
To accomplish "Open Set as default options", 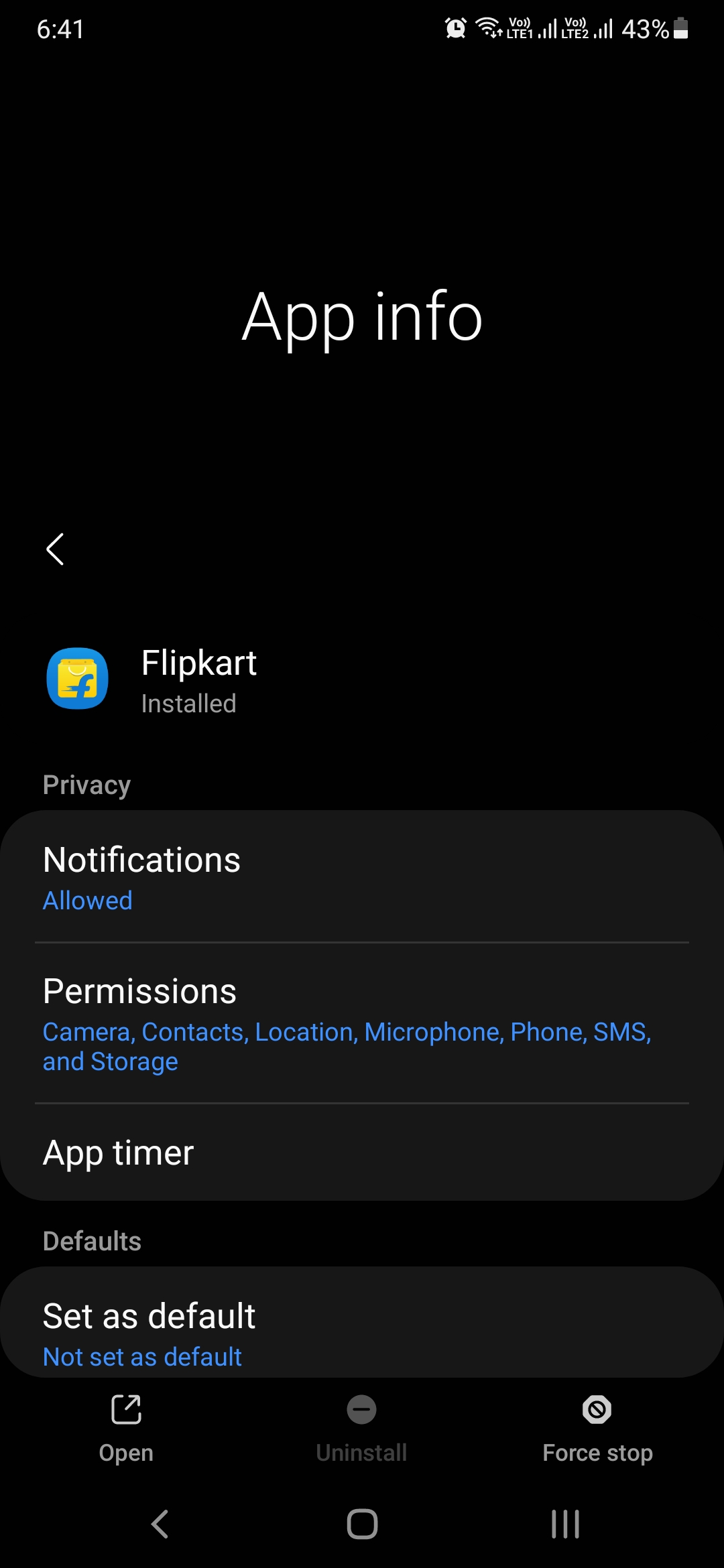I will click(x=362, y=1332).
